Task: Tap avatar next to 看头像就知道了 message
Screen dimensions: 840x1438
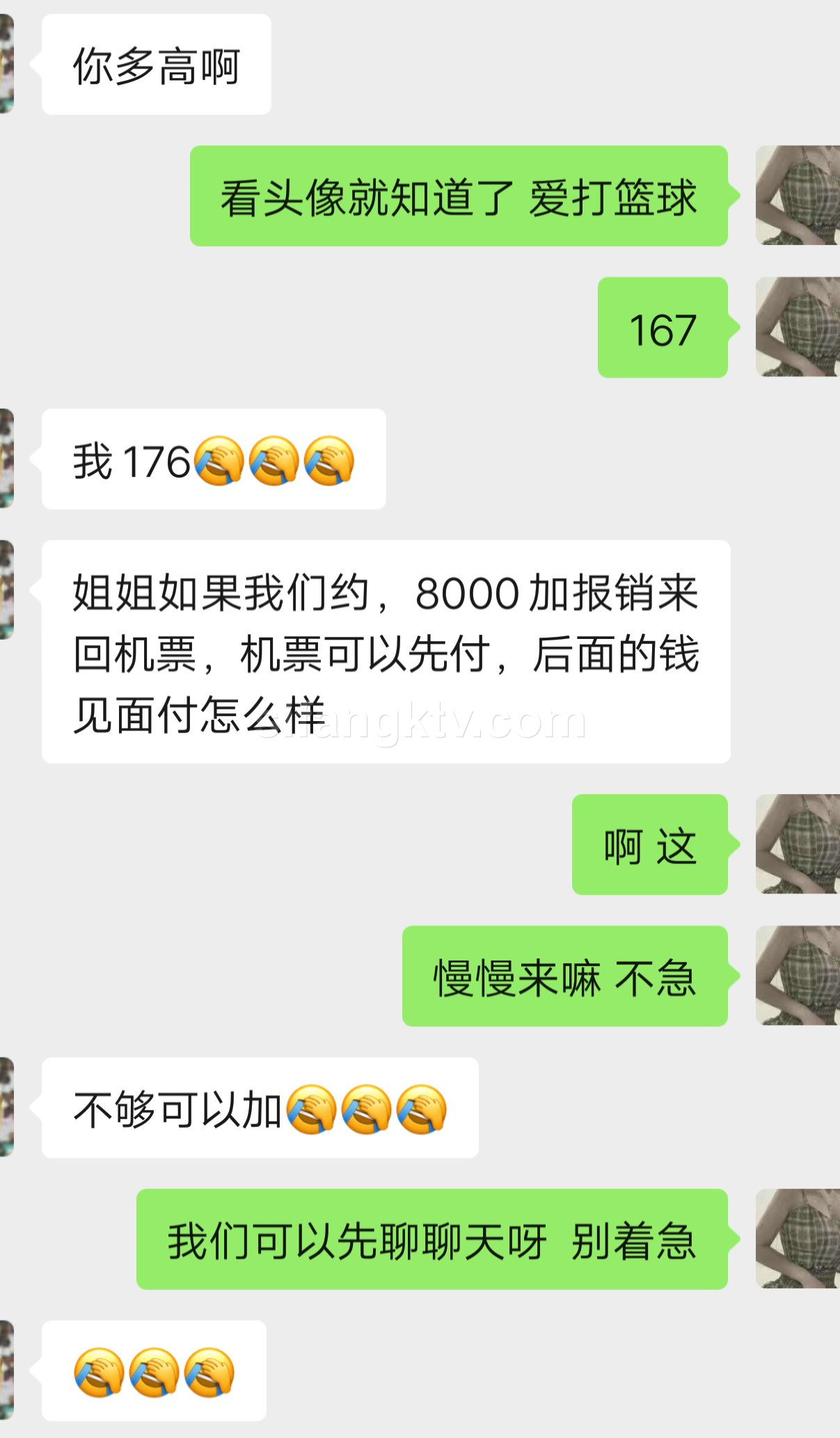Action: pyautogui.click(x=798, y=196)
